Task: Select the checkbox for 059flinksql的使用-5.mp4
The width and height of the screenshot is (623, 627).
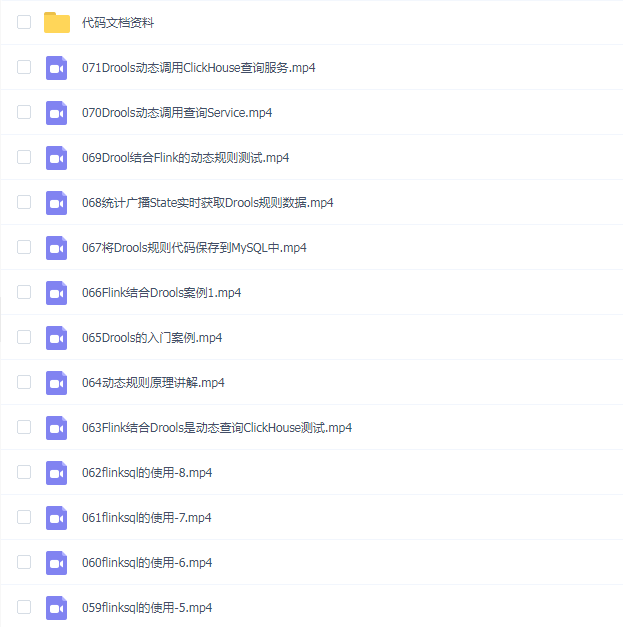Action: [x=24, y=607]
